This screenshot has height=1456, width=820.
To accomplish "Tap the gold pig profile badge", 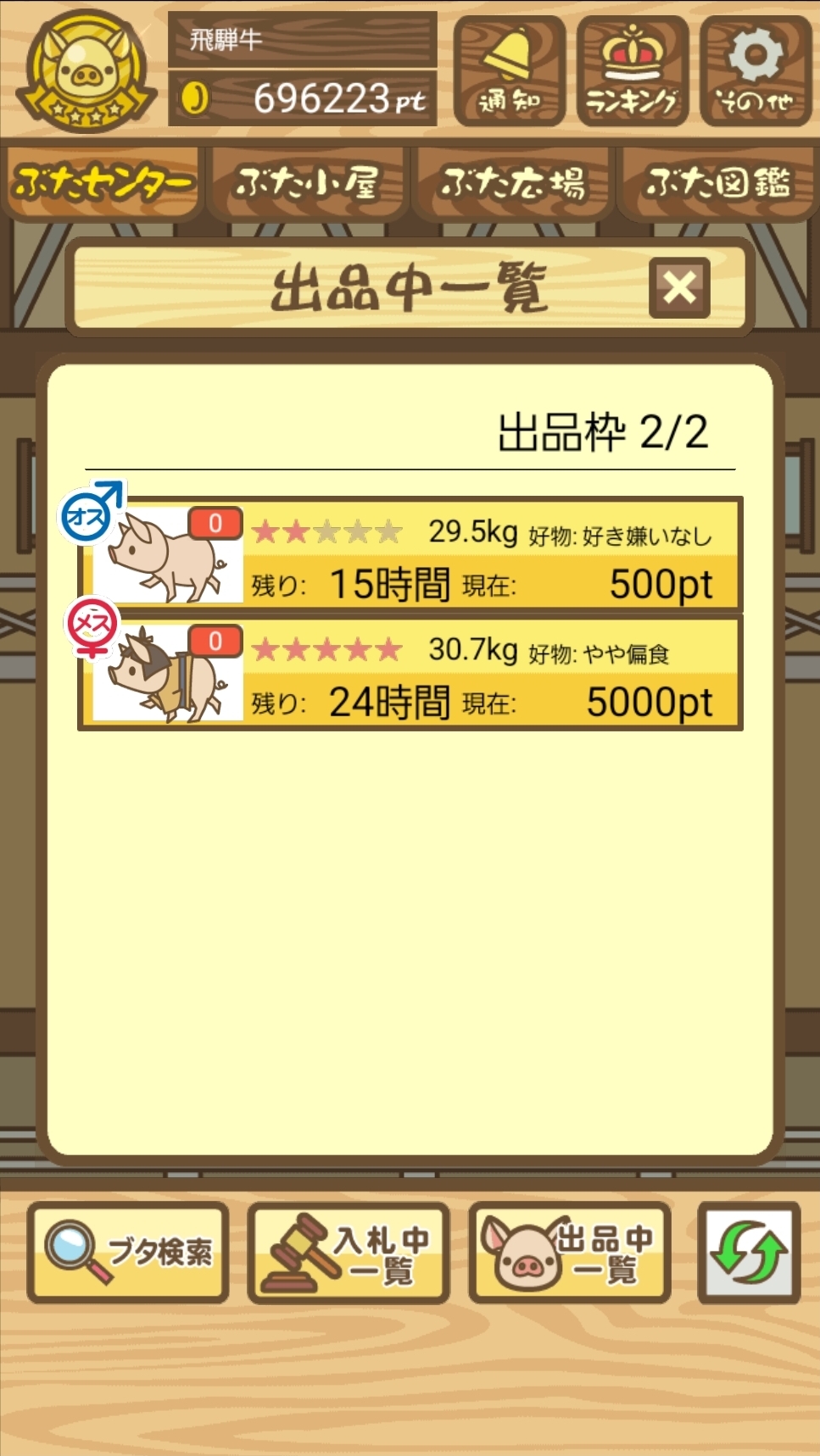I will 86,71.
